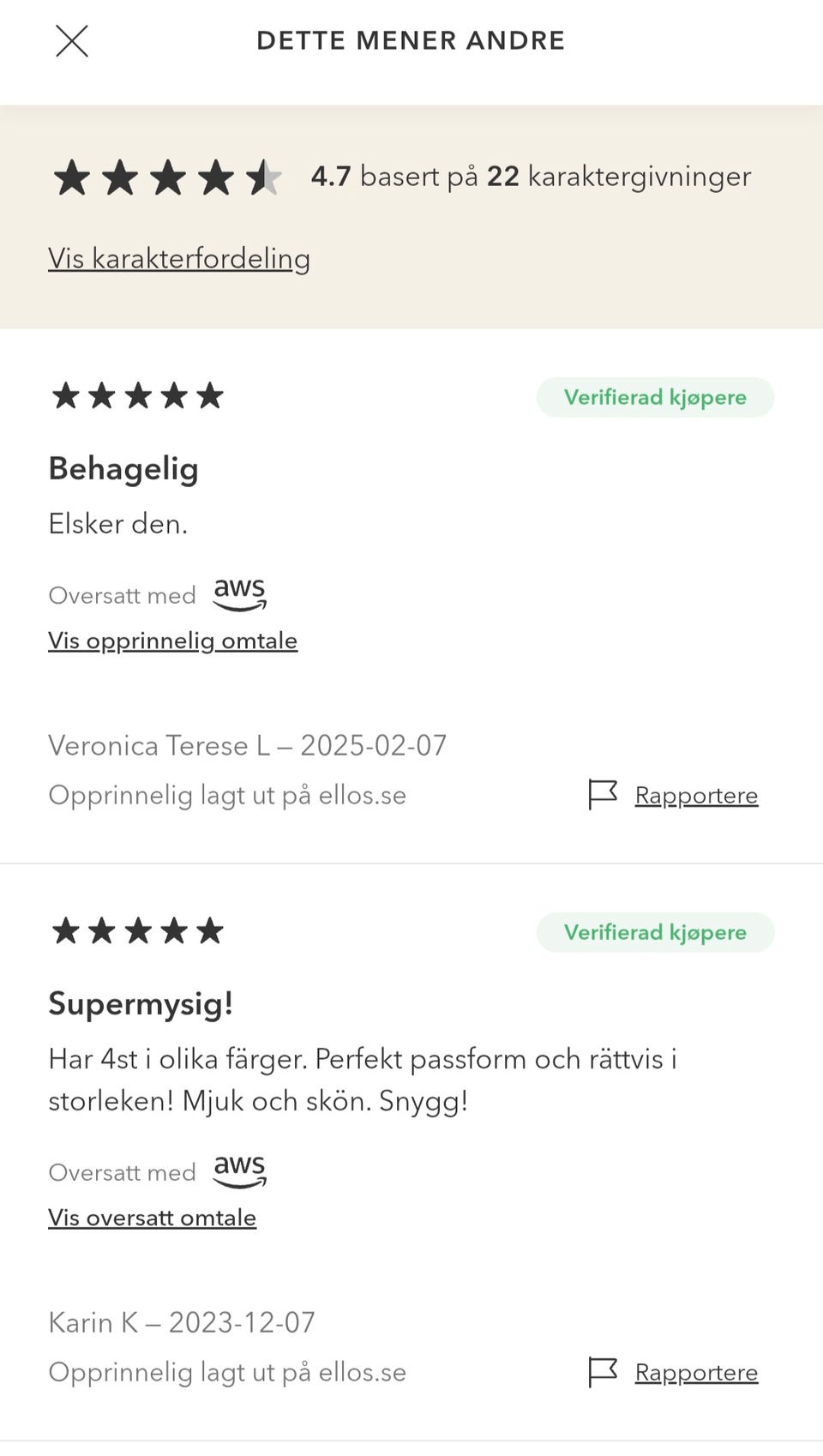Close the reviews overlay with the X icon
Screen dimensions: 823x1456
pyautogui.click(x=72, y=40)
